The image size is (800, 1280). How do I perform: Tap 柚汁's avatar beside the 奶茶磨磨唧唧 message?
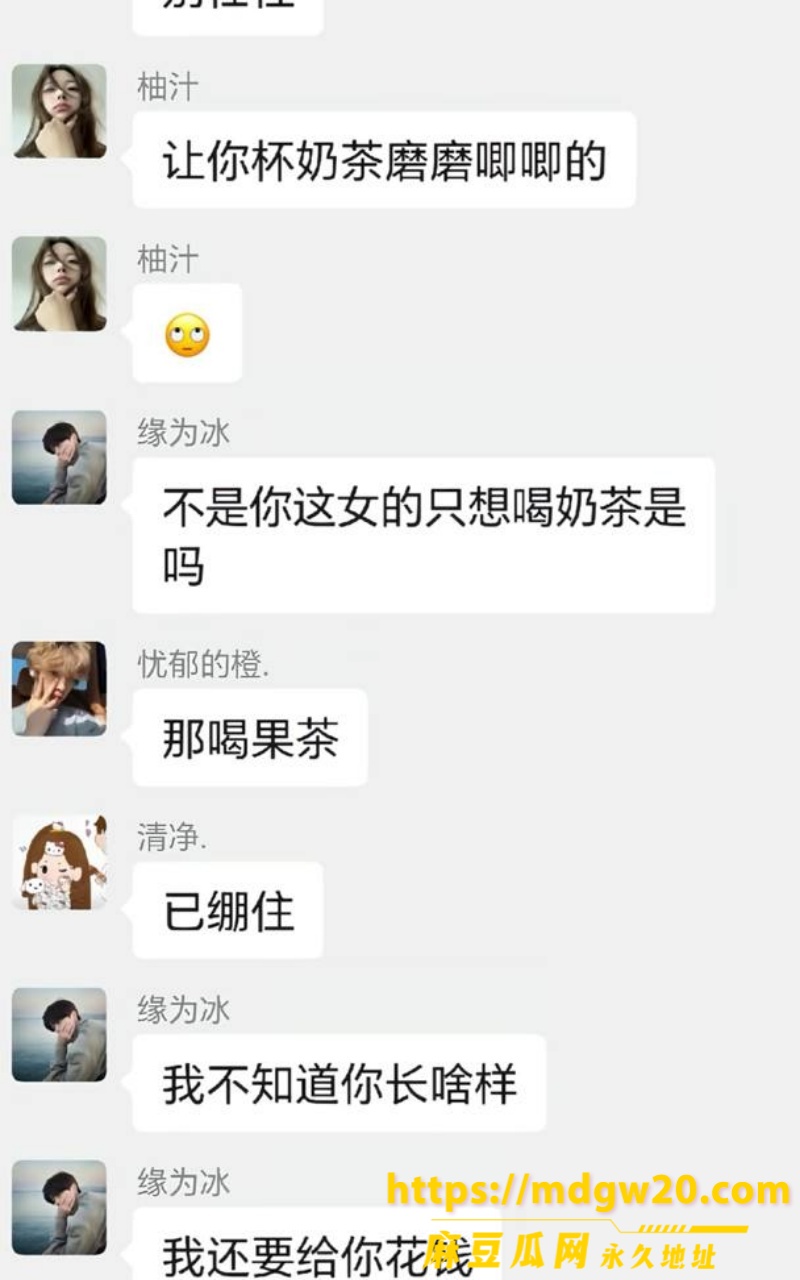[59, 111]
